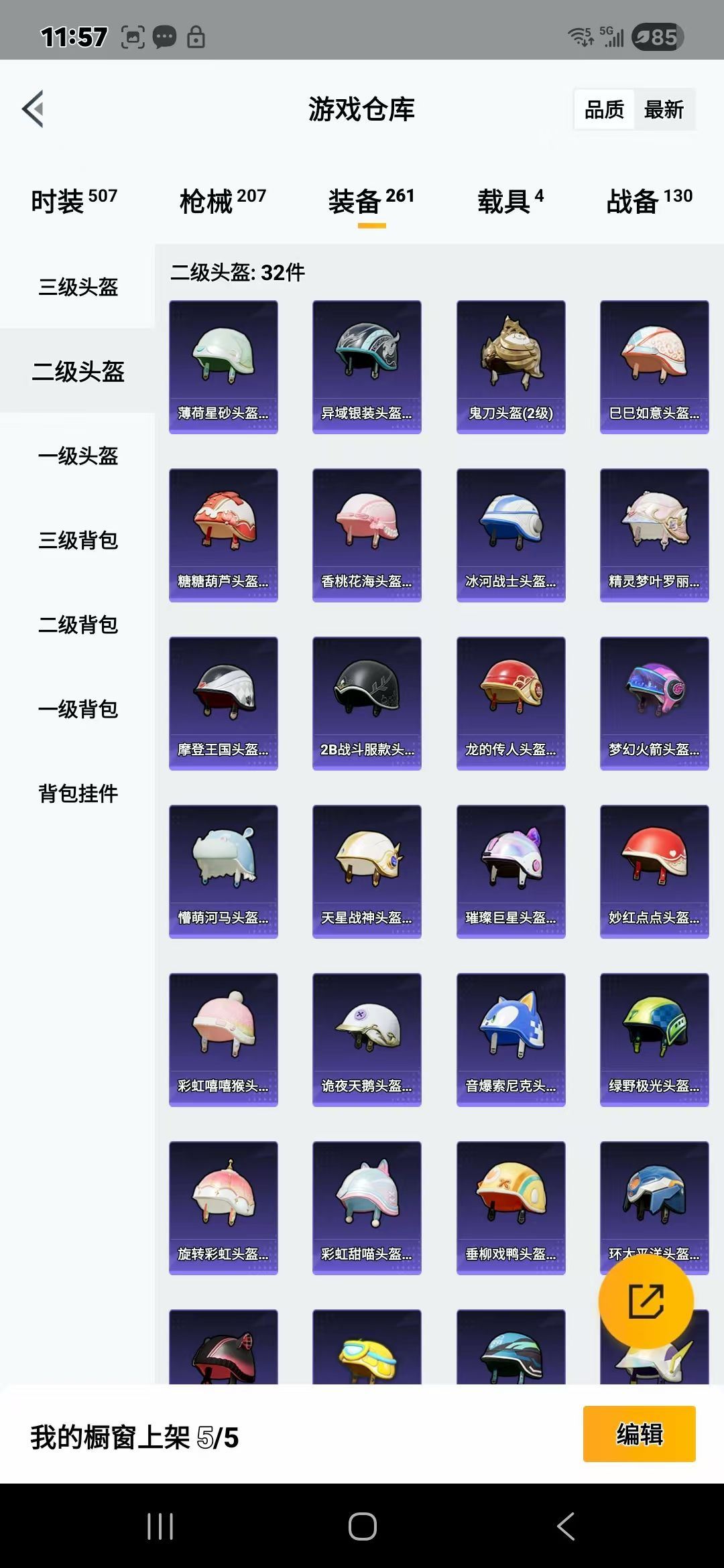Open the 背包挂件 category

click(x=78, y=793)
